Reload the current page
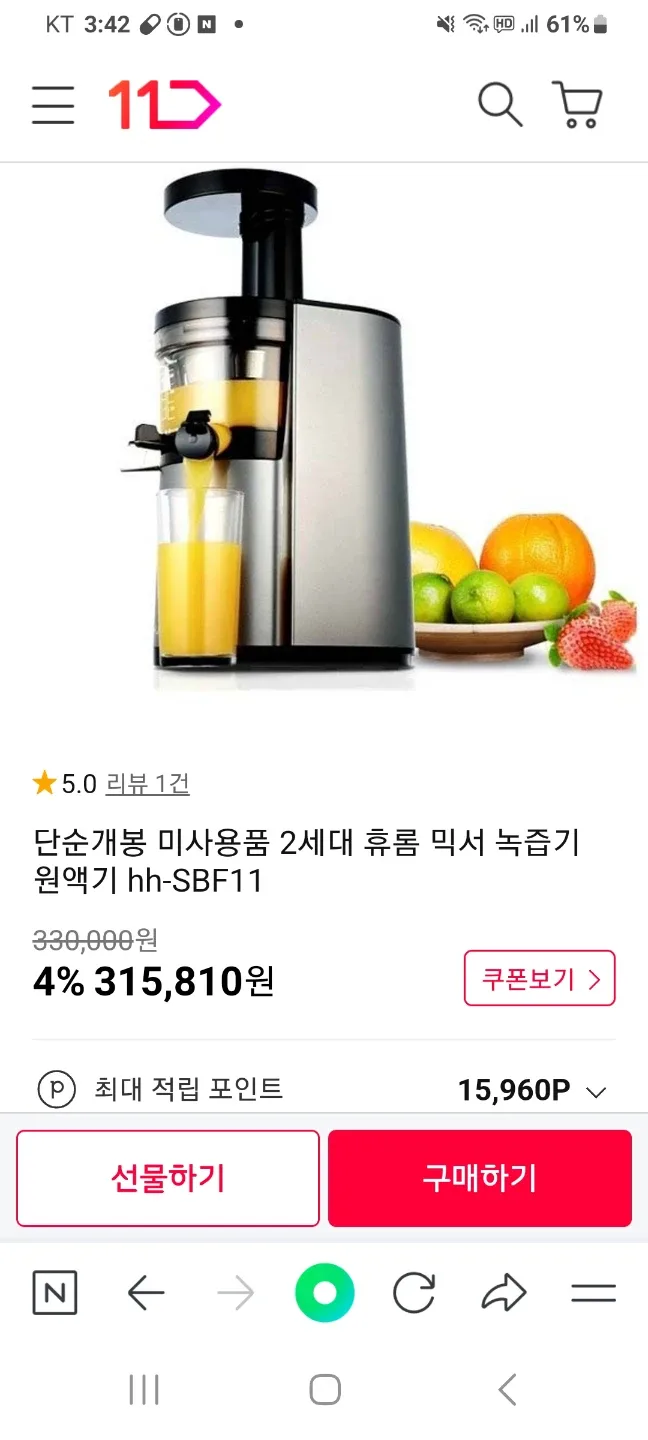The image size is (648, 1440). [414, 1294]
